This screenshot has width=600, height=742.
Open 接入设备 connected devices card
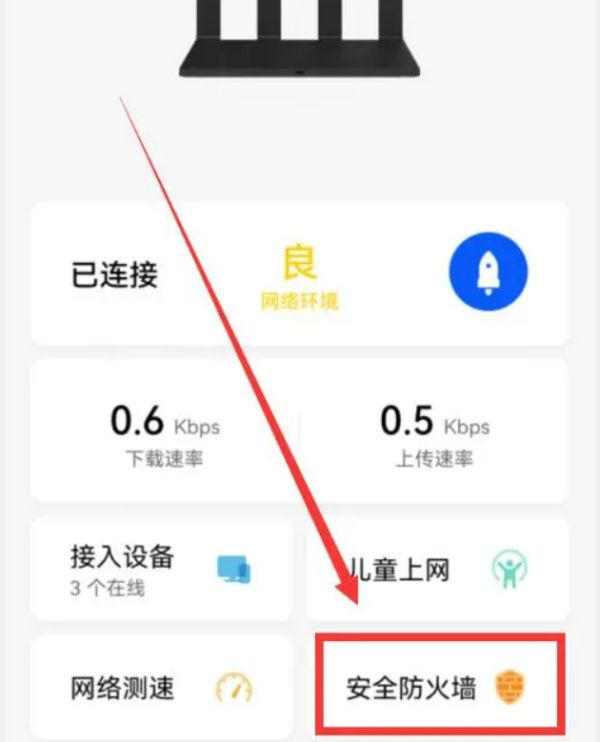click(161, 569)
